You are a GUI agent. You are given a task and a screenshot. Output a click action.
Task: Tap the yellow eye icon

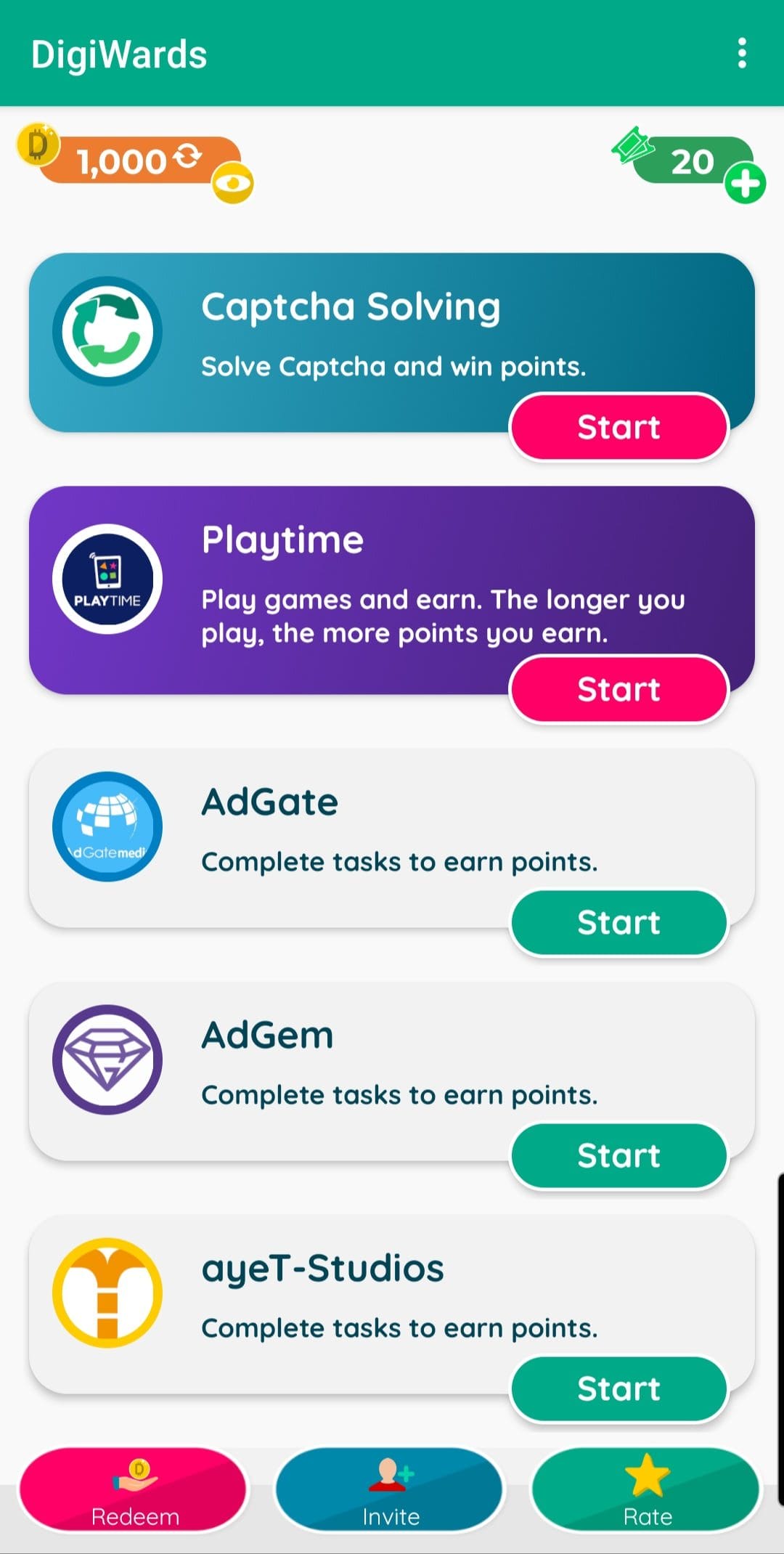233,184
